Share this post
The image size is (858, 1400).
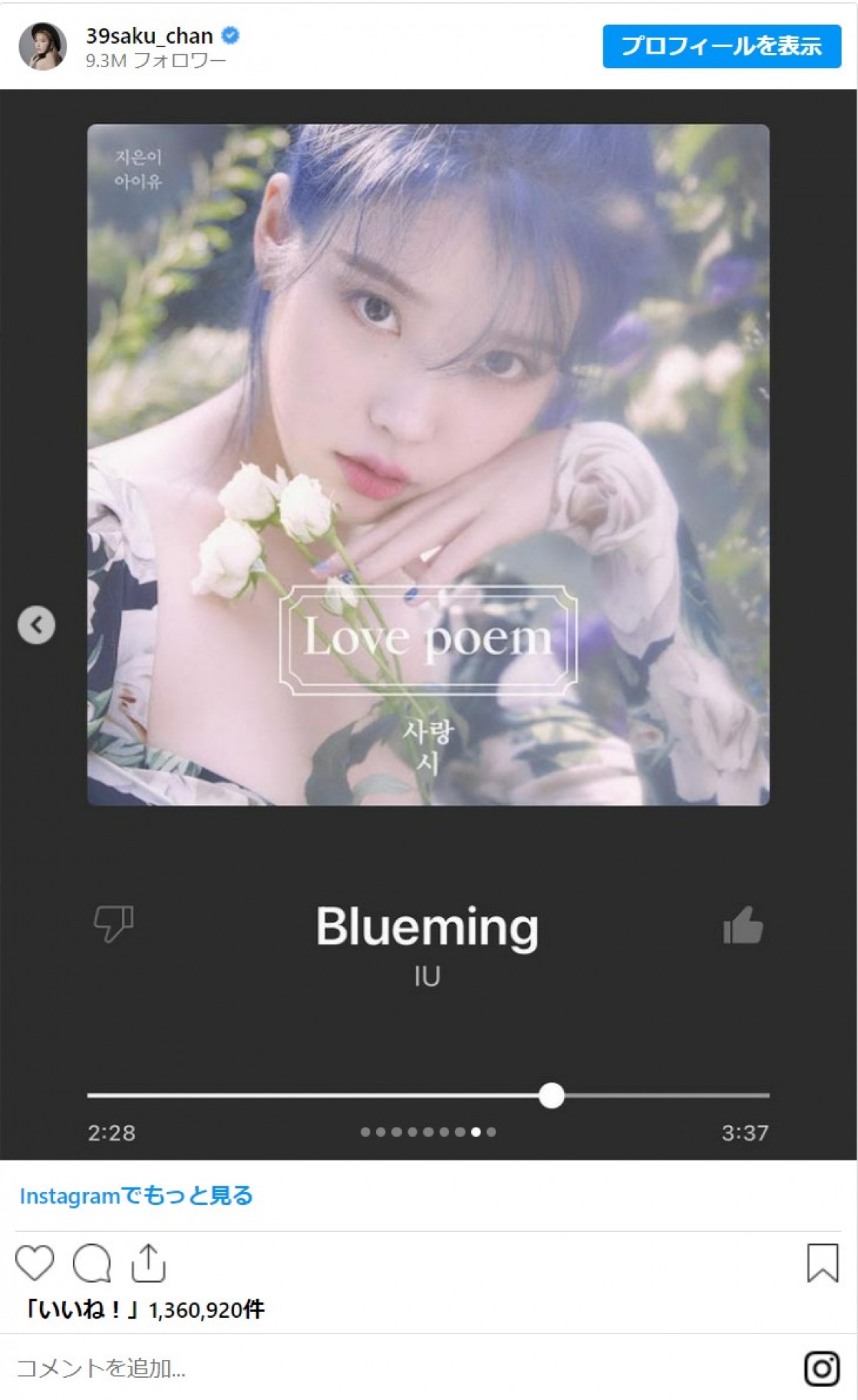148,1263
